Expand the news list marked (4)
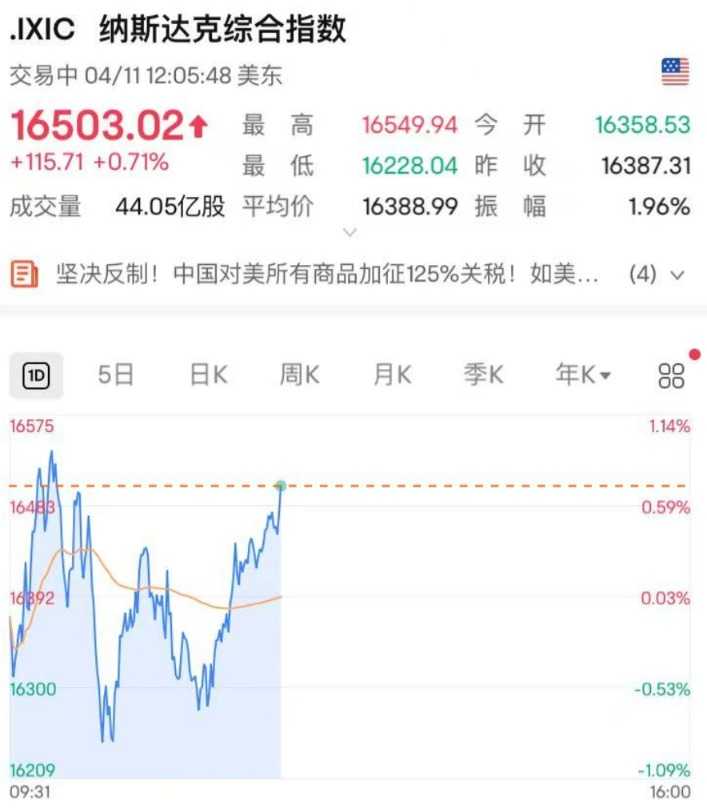The width and height of the screenshot is (707, 810). coord(656,273)
